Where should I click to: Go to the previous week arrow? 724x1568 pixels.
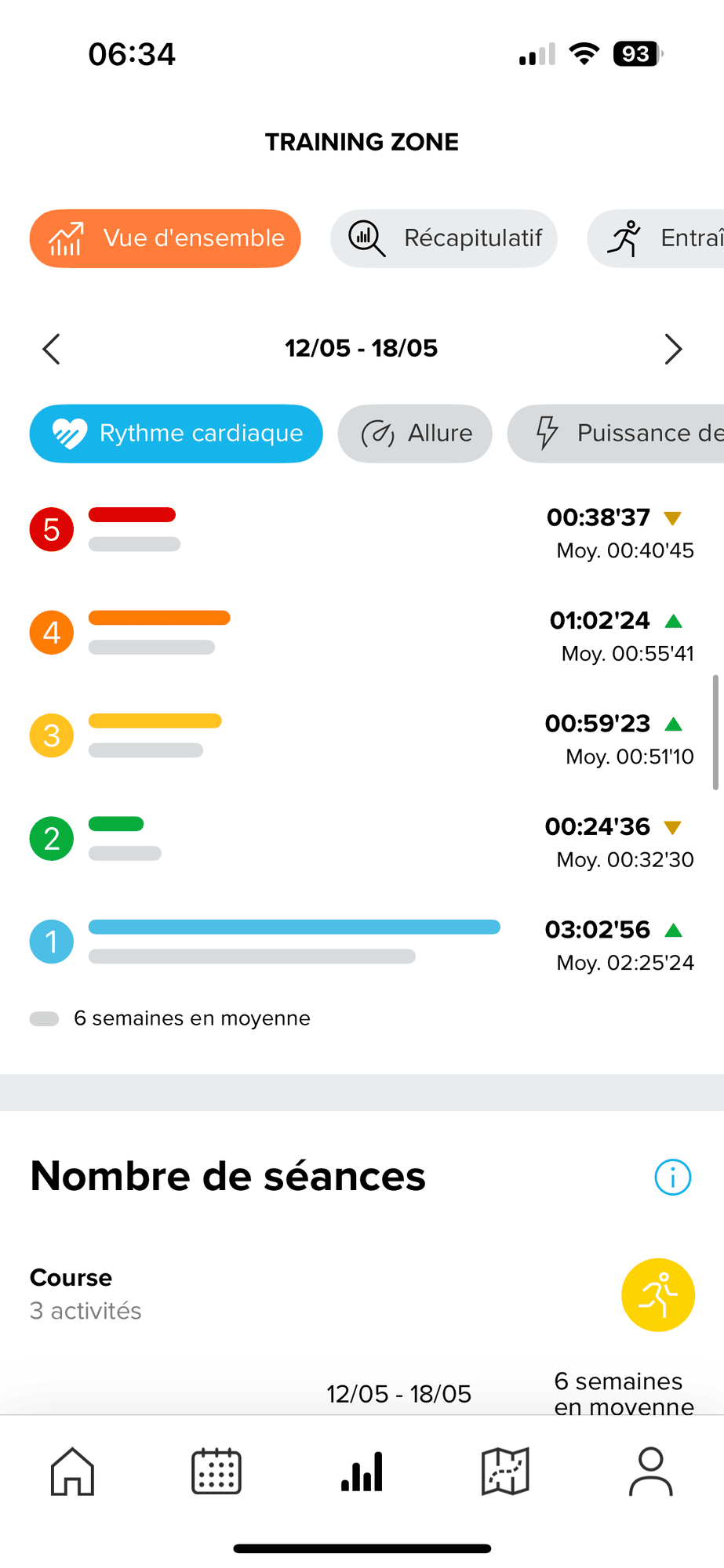coord(52,349)
